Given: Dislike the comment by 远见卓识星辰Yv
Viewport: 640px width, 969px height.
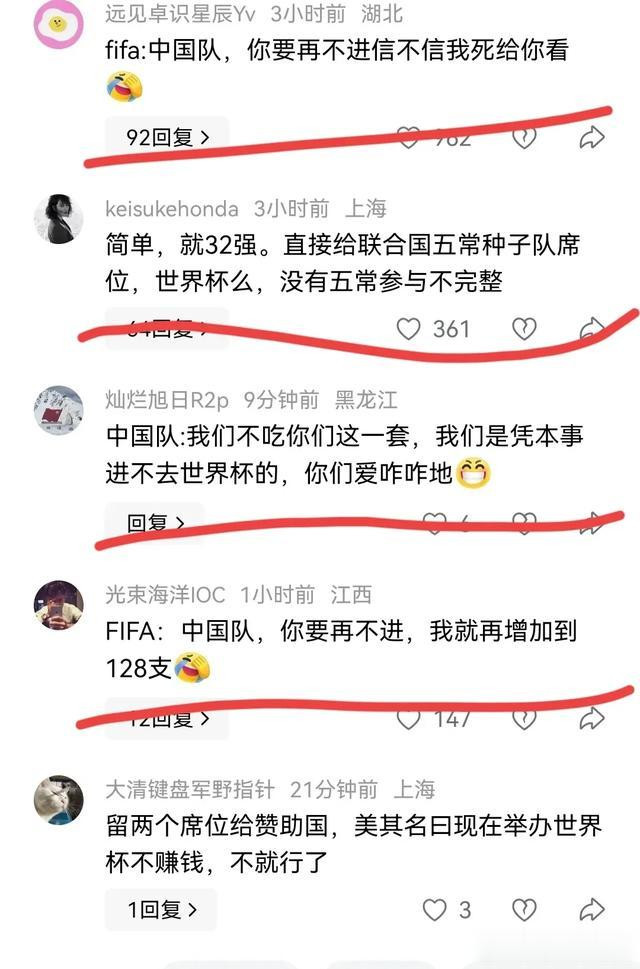Looking at the screenshot, I should point(524,137).
